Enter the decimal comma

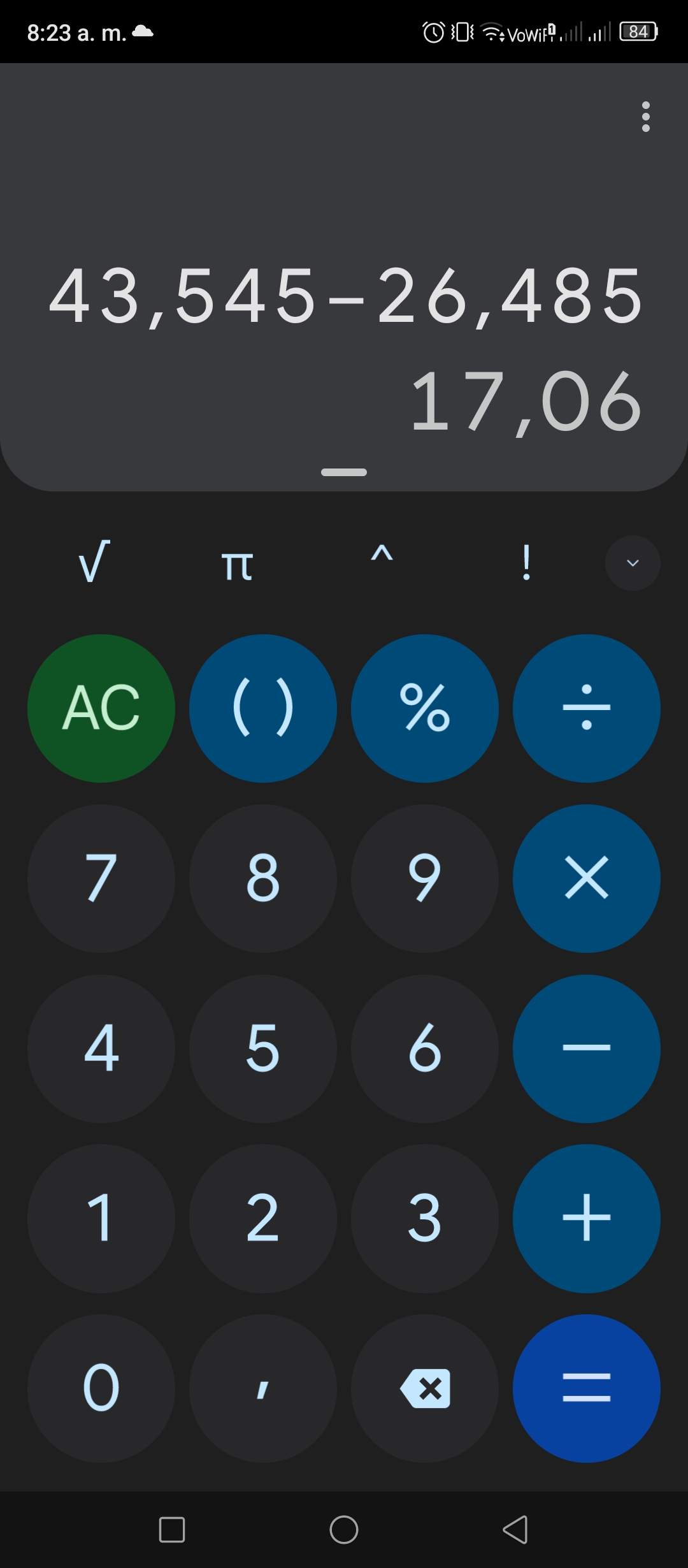[x=263, y=1388]
